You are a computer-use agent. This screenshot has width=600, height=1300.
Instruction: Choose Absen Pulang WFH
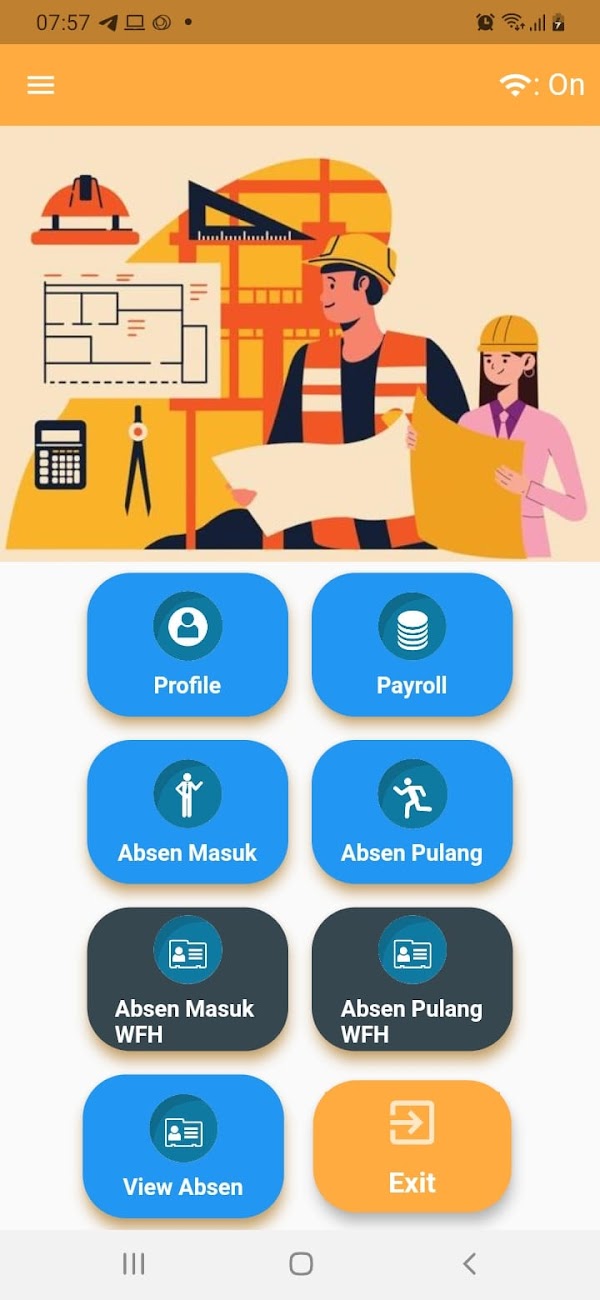(x=412, y=979)
